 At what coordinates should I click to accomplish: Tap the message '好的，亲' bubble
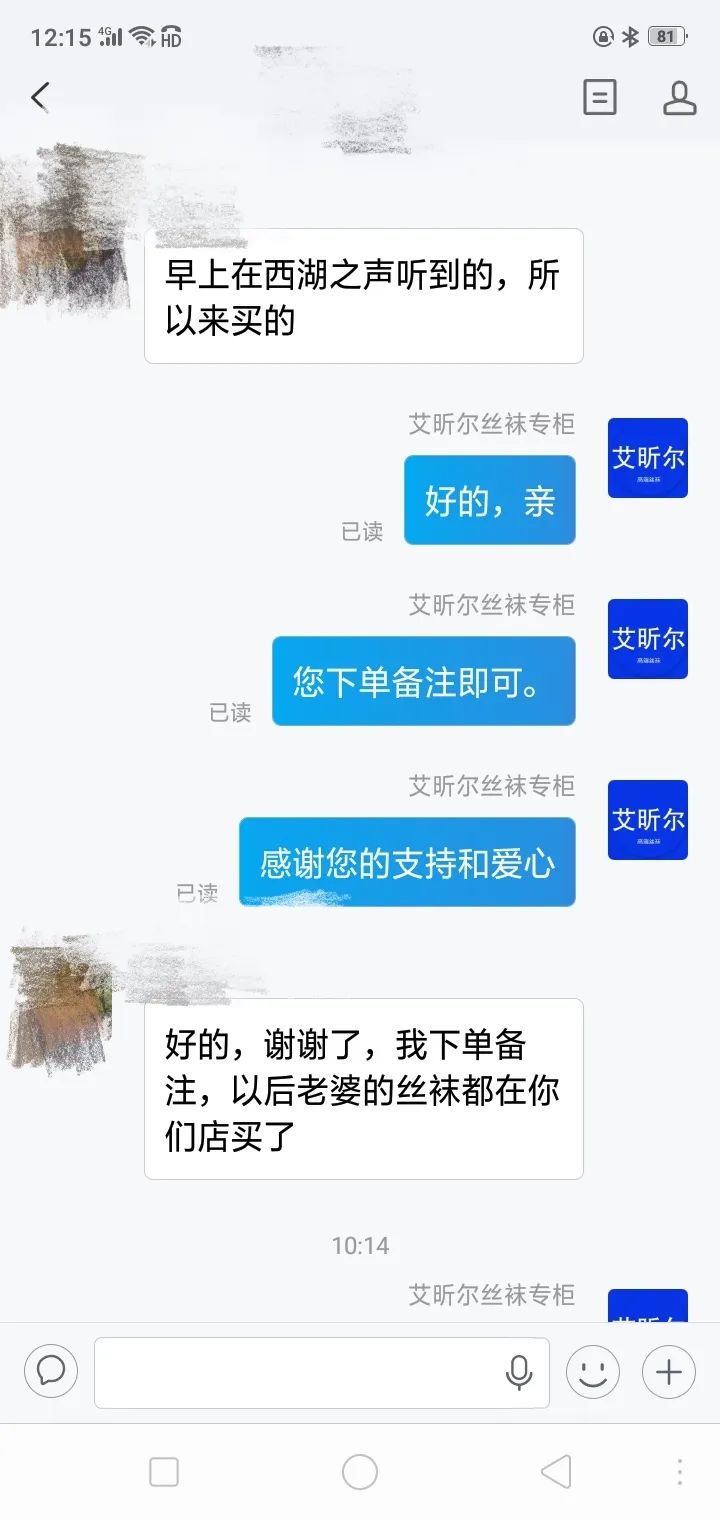[x=489, y=500]
